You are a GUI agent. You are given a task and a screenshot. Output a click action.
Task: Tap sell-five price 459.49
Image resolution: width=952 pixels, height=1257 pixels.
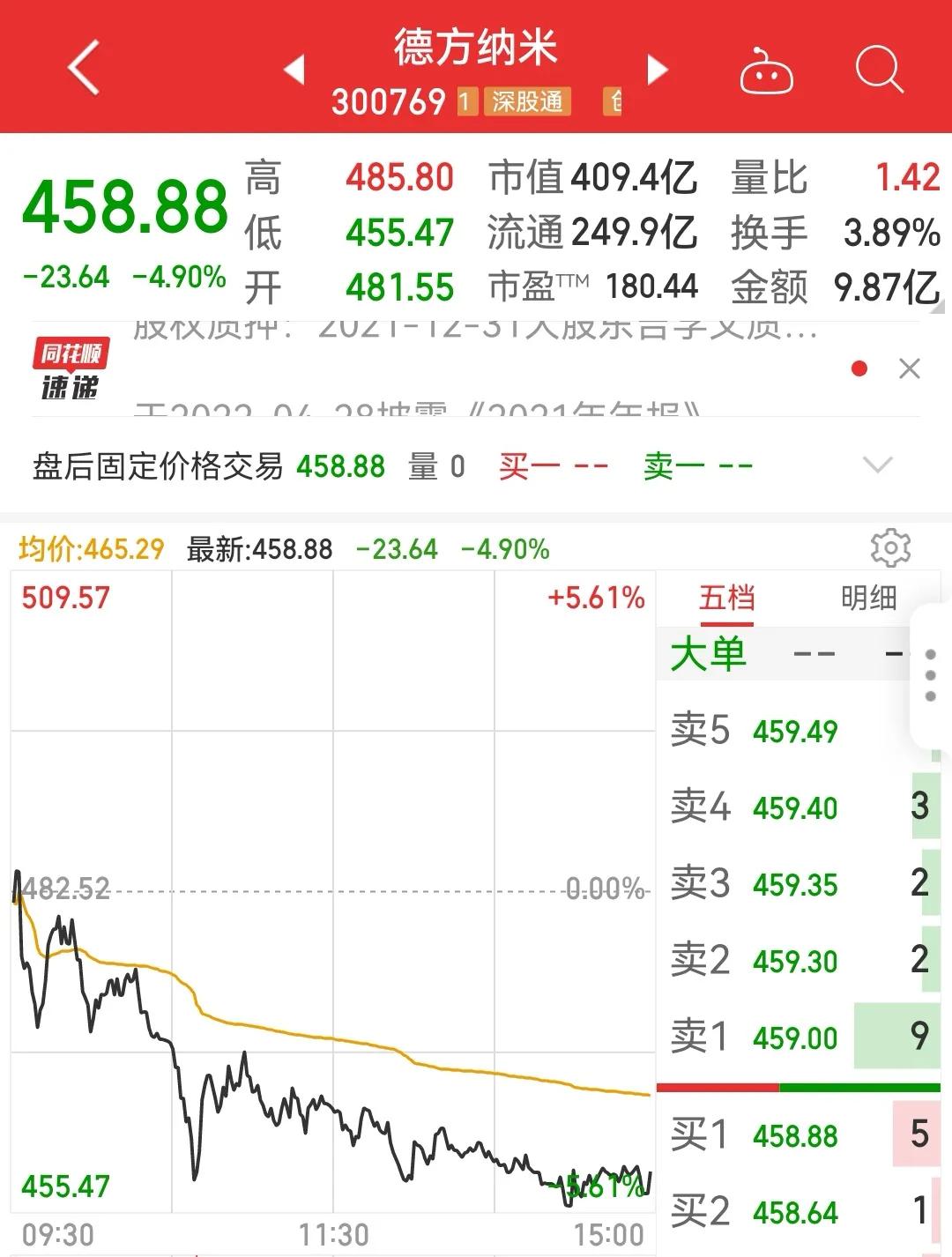point(794,731)
